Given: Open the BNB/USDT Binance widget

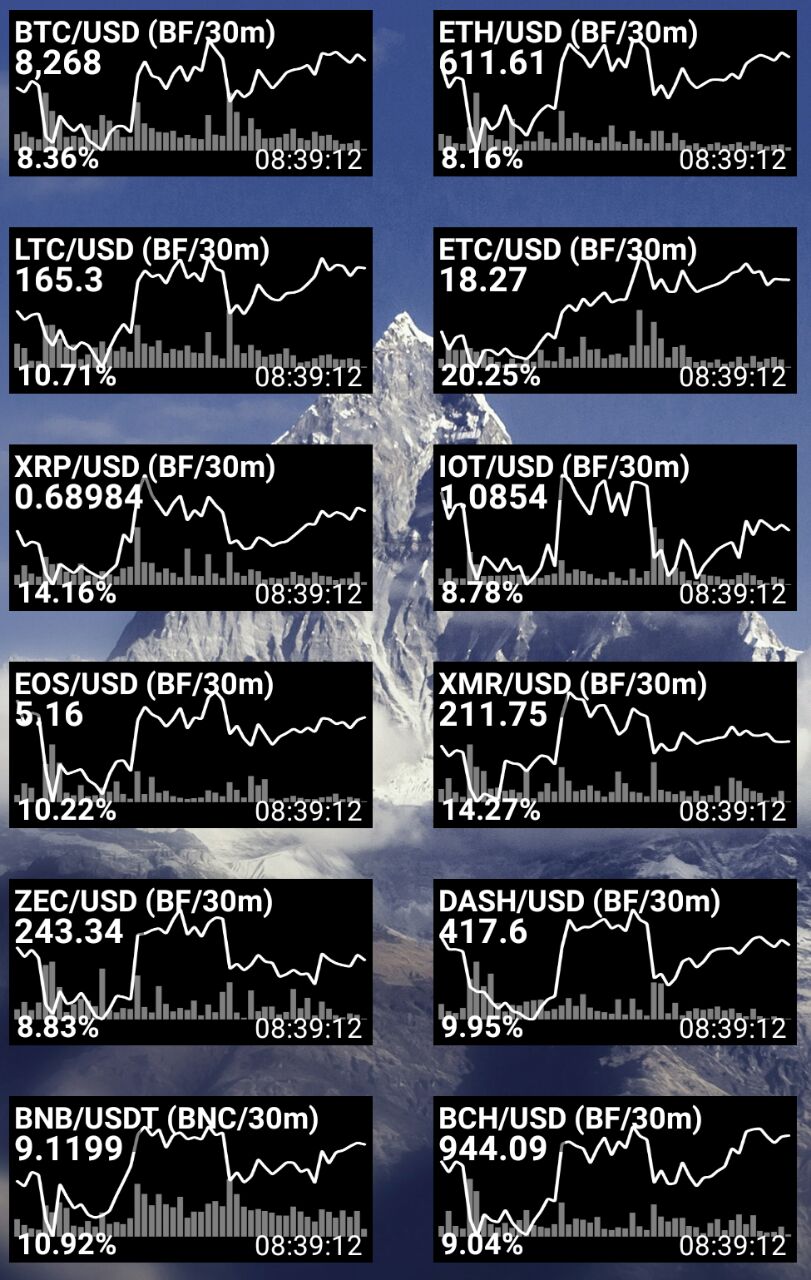Looking at the screenshot, I should tap(191, 1178).
